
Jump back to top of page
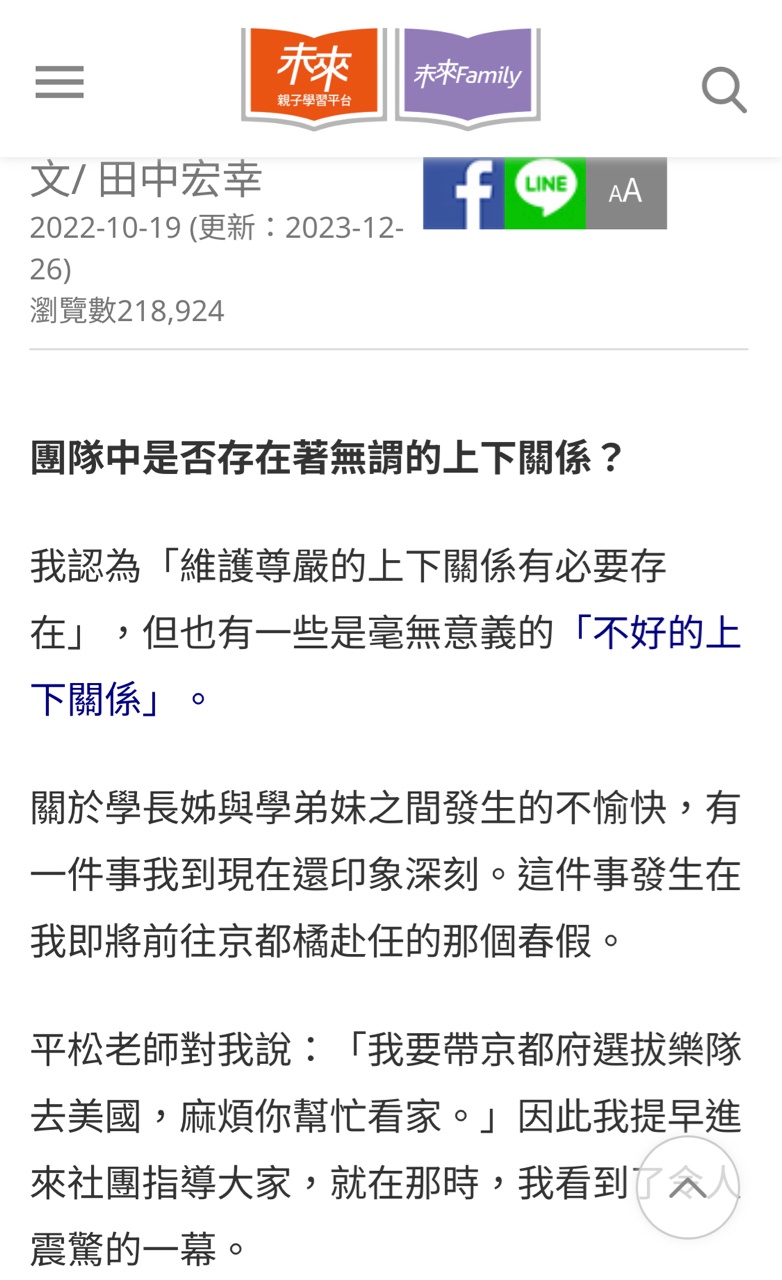(687, 1188)
